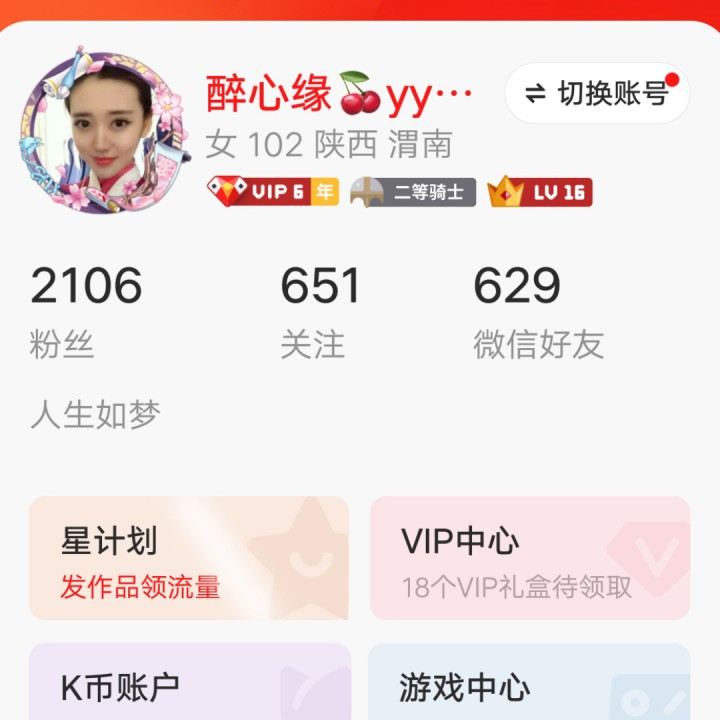Select the 二等骑士 badge

412,192
